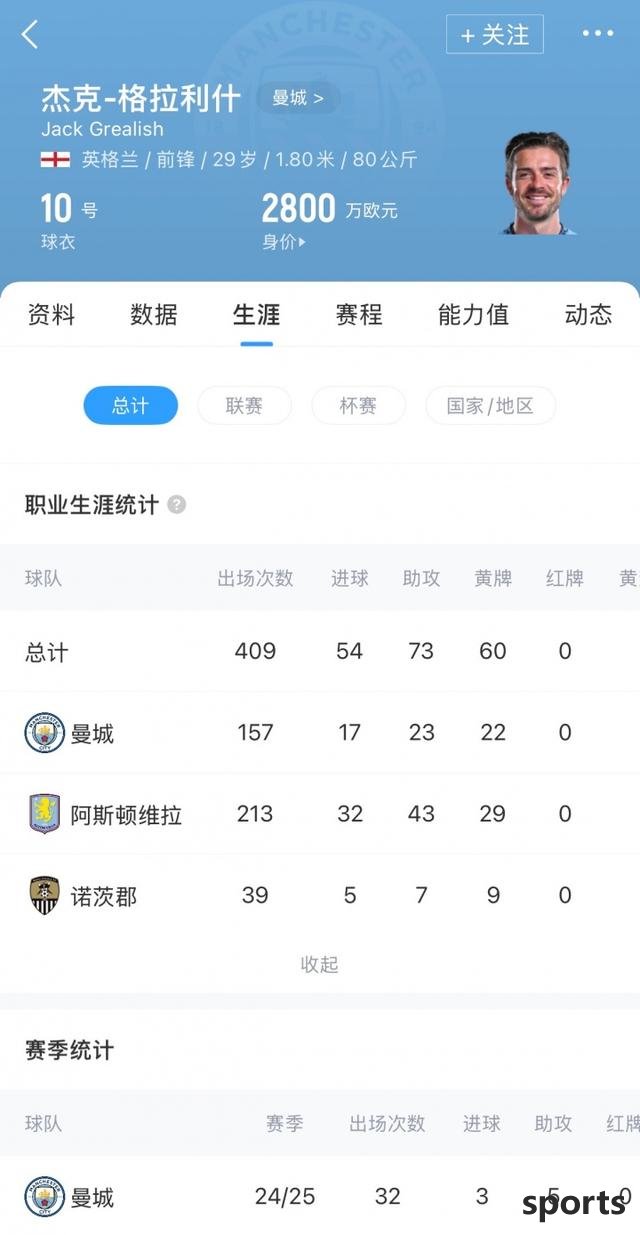Select the 生涯 tab

click(257, 315)
